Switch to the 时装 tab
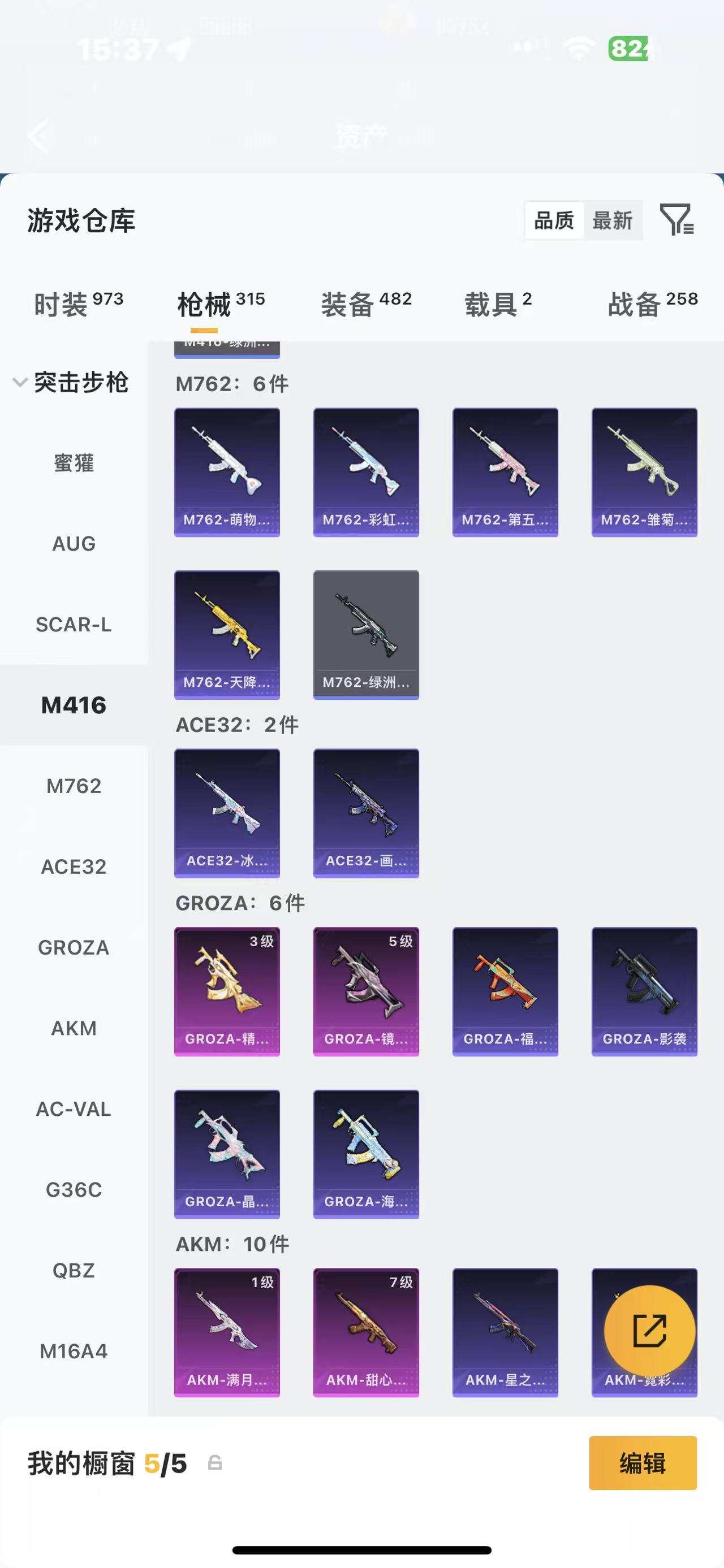The width and height of the screenshot is (724, 1568). pos(79,304)
